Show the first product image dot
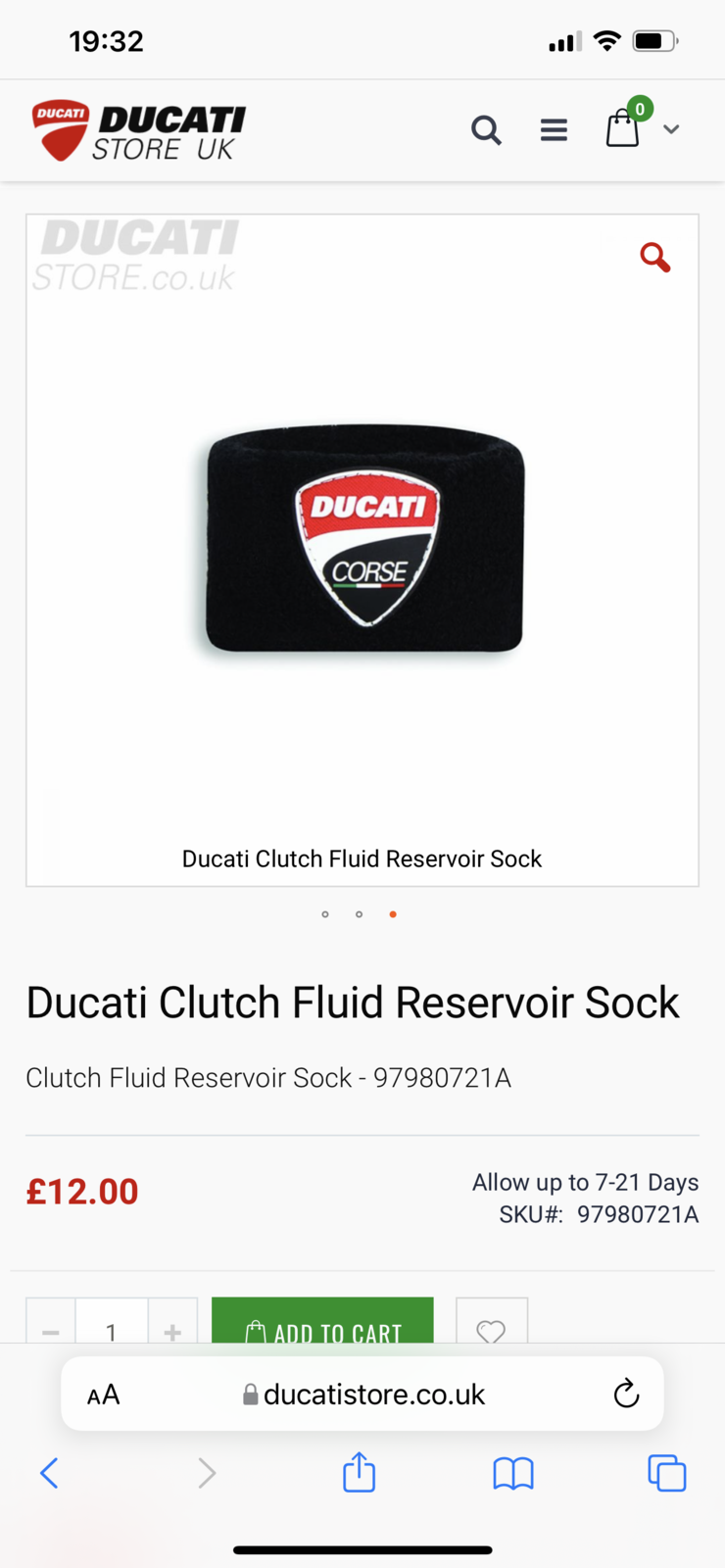The width and height of the screenshot is (725, 1568). pos(325,914)
